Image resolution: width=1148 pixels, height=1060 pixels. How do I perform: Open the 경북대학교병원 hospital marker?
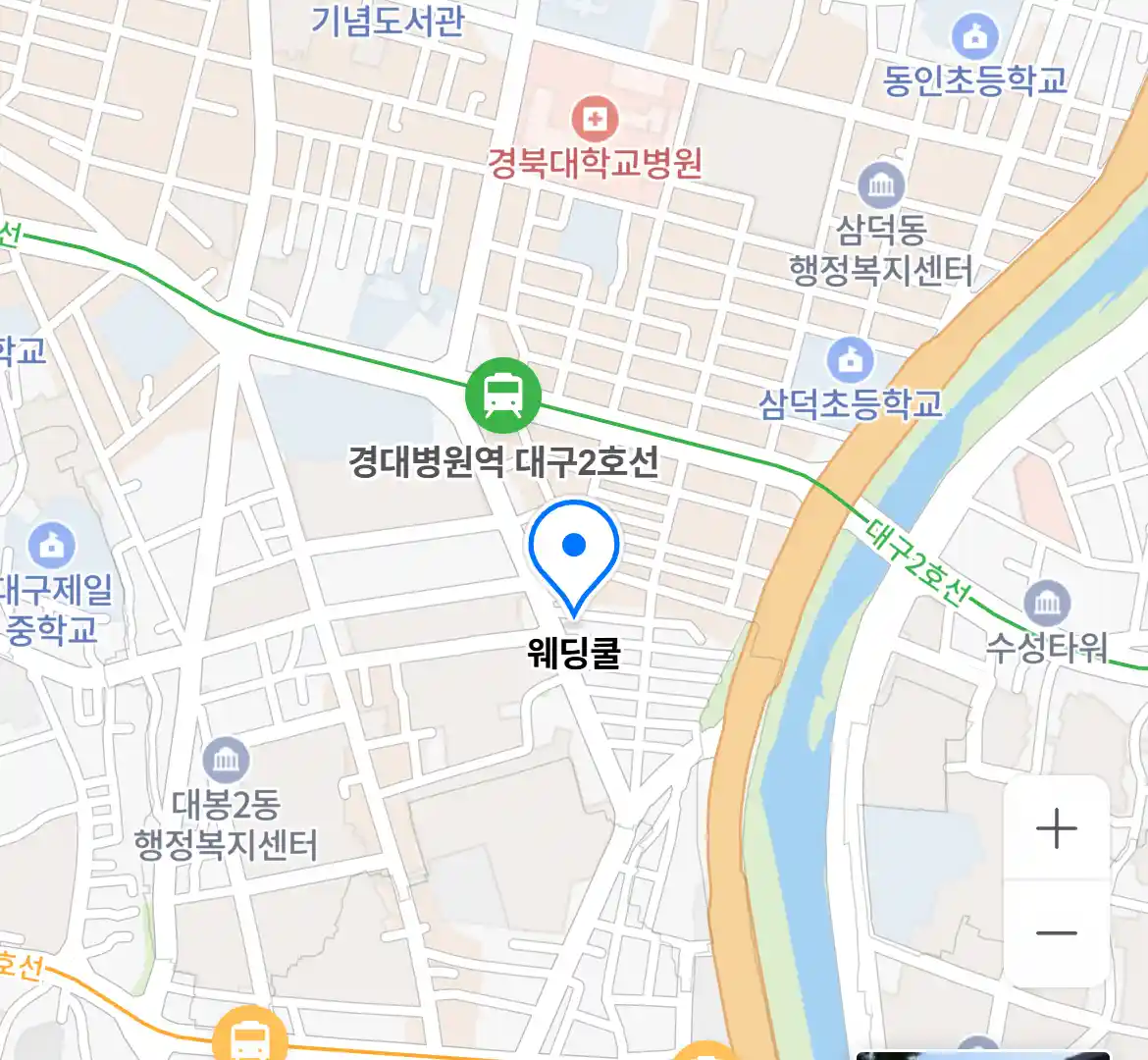pos(594,121)
